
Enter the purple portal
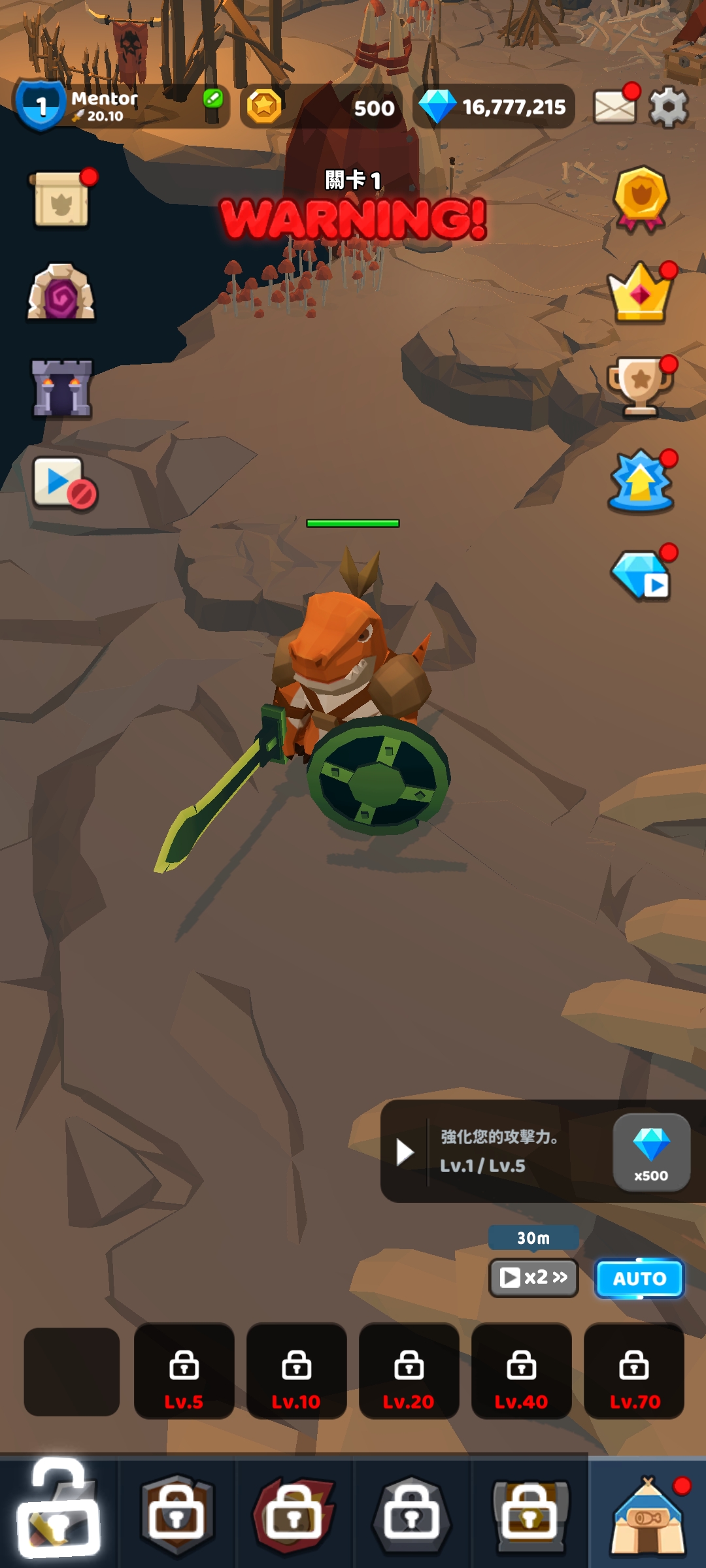(x=61, y=293)
